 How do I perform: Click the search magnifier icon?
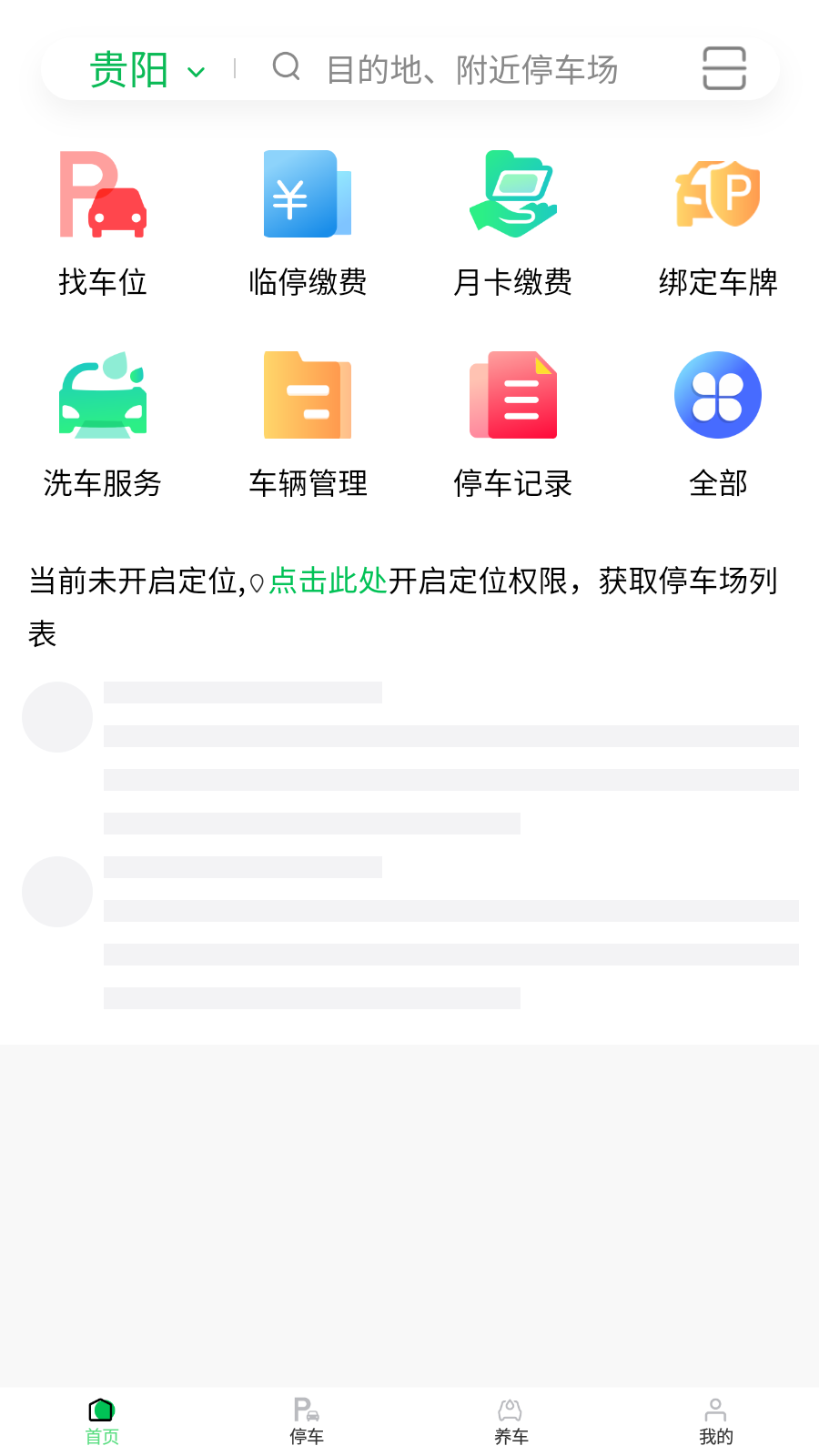tap(287, 68)
